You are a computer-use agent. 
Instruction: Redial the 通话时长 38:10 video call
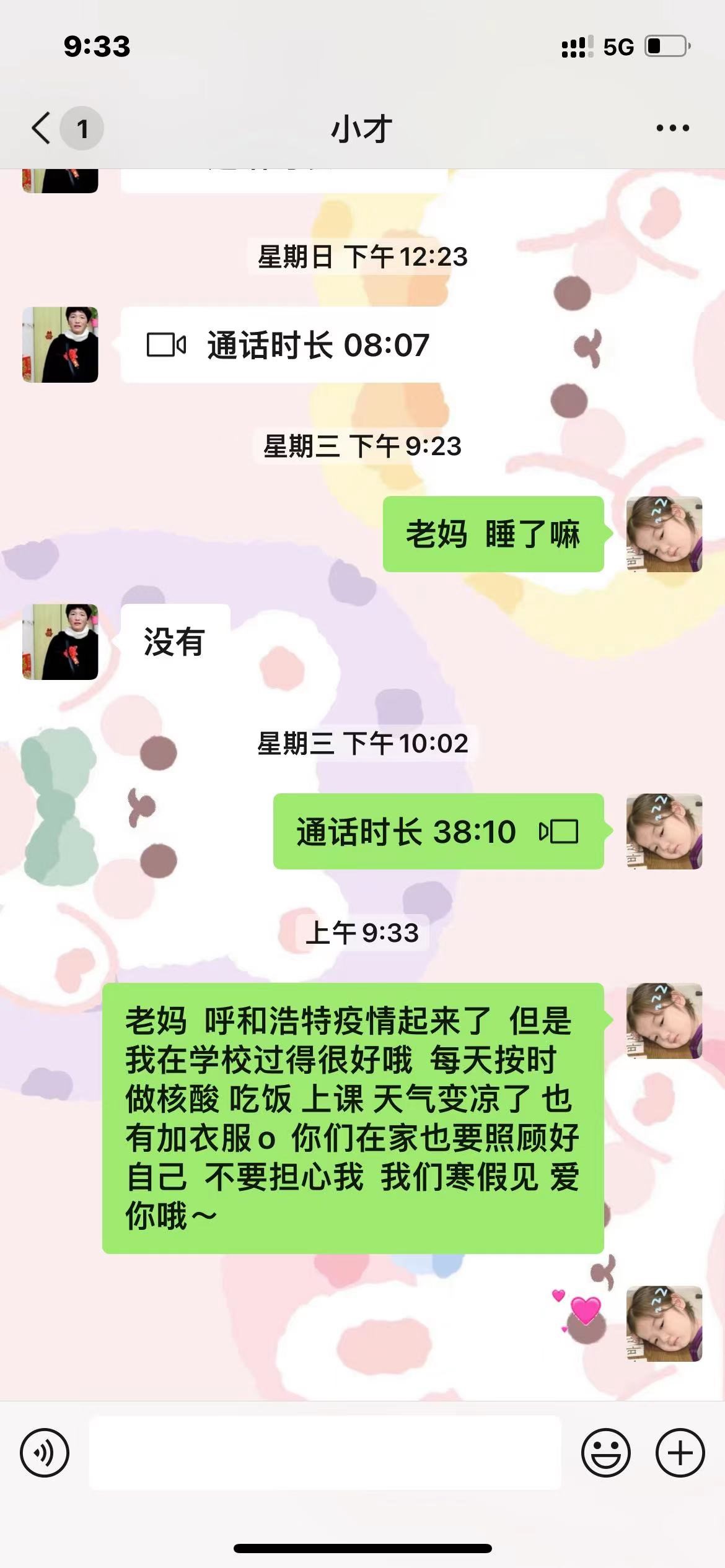tap(437, 831)
